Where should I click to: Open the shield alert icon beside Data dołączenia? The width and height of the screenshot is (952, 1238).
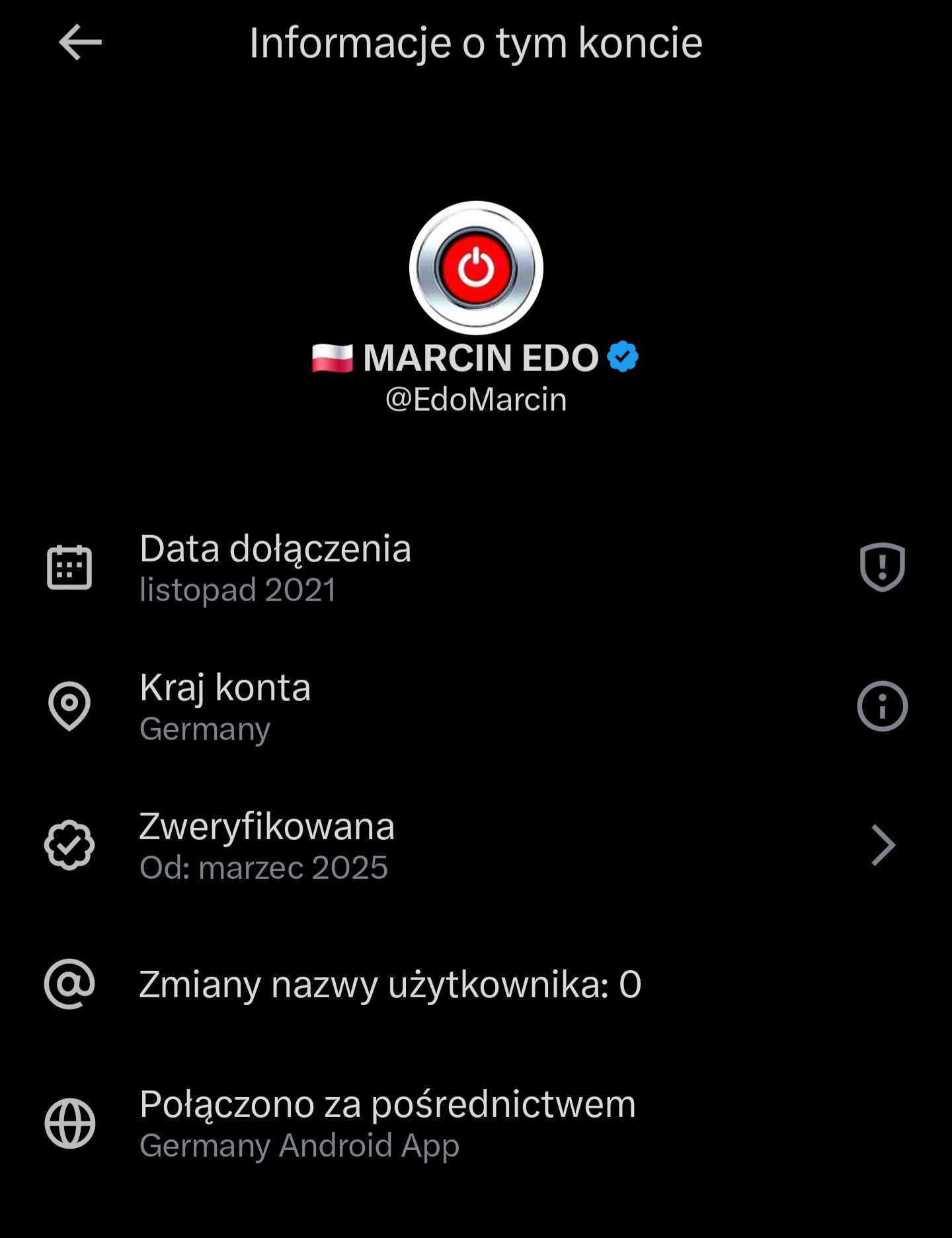[882, 567]
